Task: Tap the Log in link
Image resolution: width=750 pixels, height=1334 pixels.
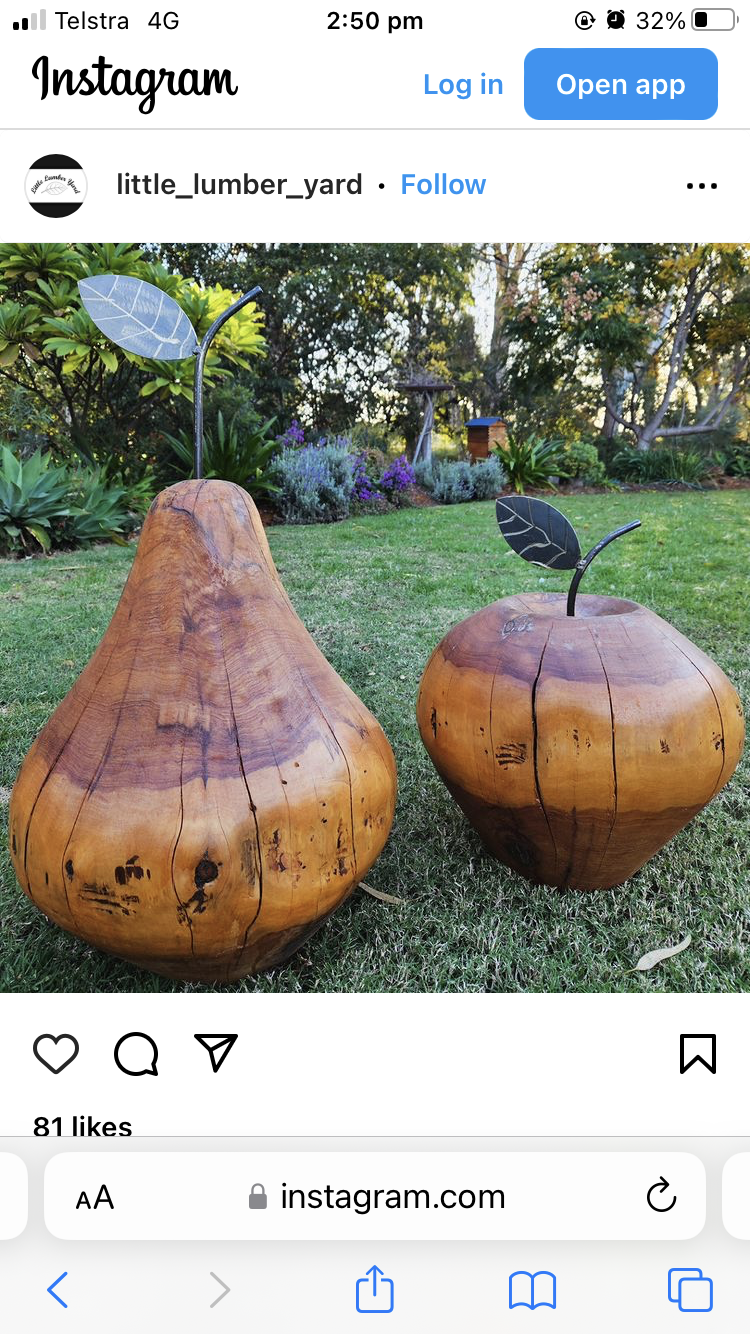Action: pyautogui.click(x=463, y=85)
